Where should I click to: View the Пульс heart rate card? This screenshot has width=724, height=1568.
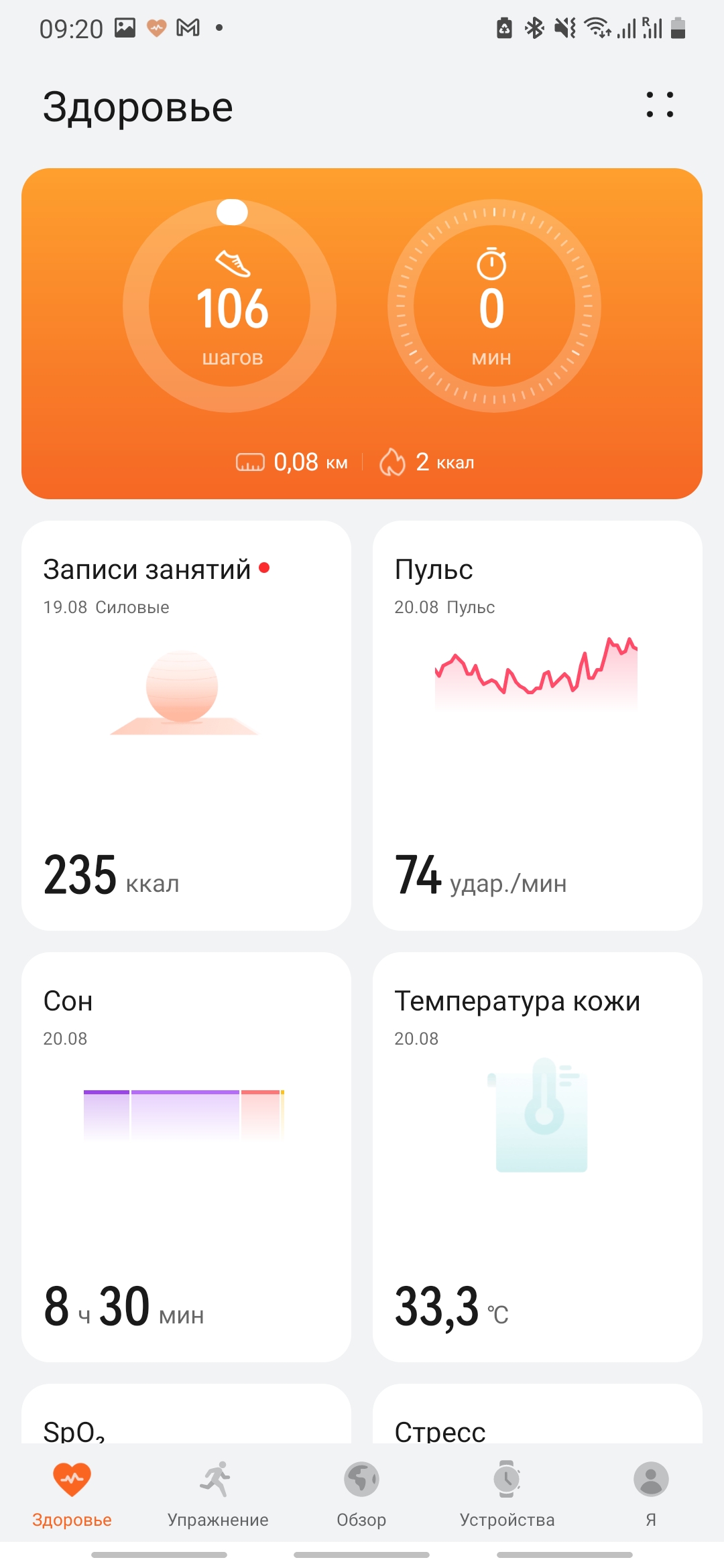tap(537, 725)
